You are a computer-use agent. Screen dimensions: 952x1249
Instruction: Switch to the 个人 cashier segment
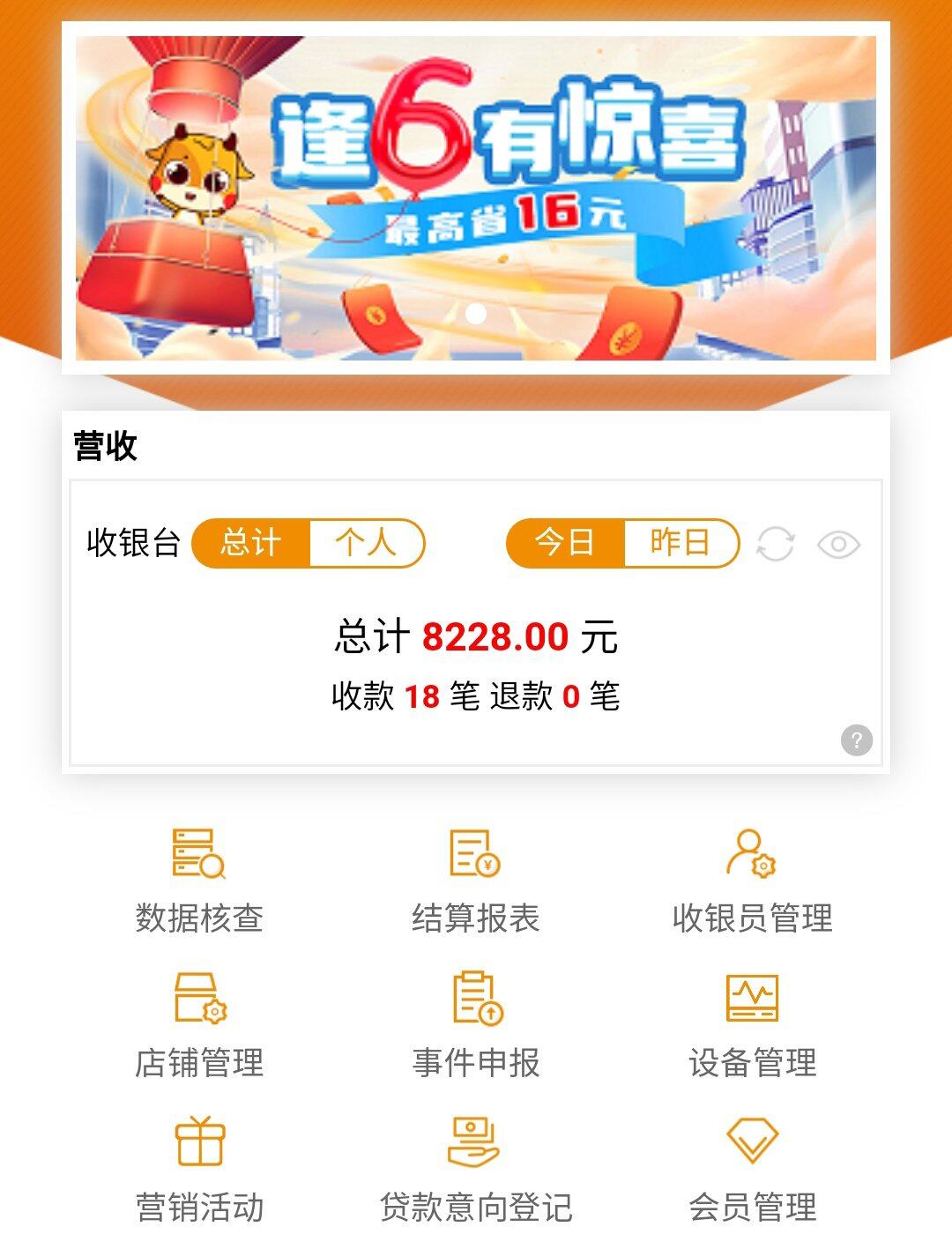[366, 543]
